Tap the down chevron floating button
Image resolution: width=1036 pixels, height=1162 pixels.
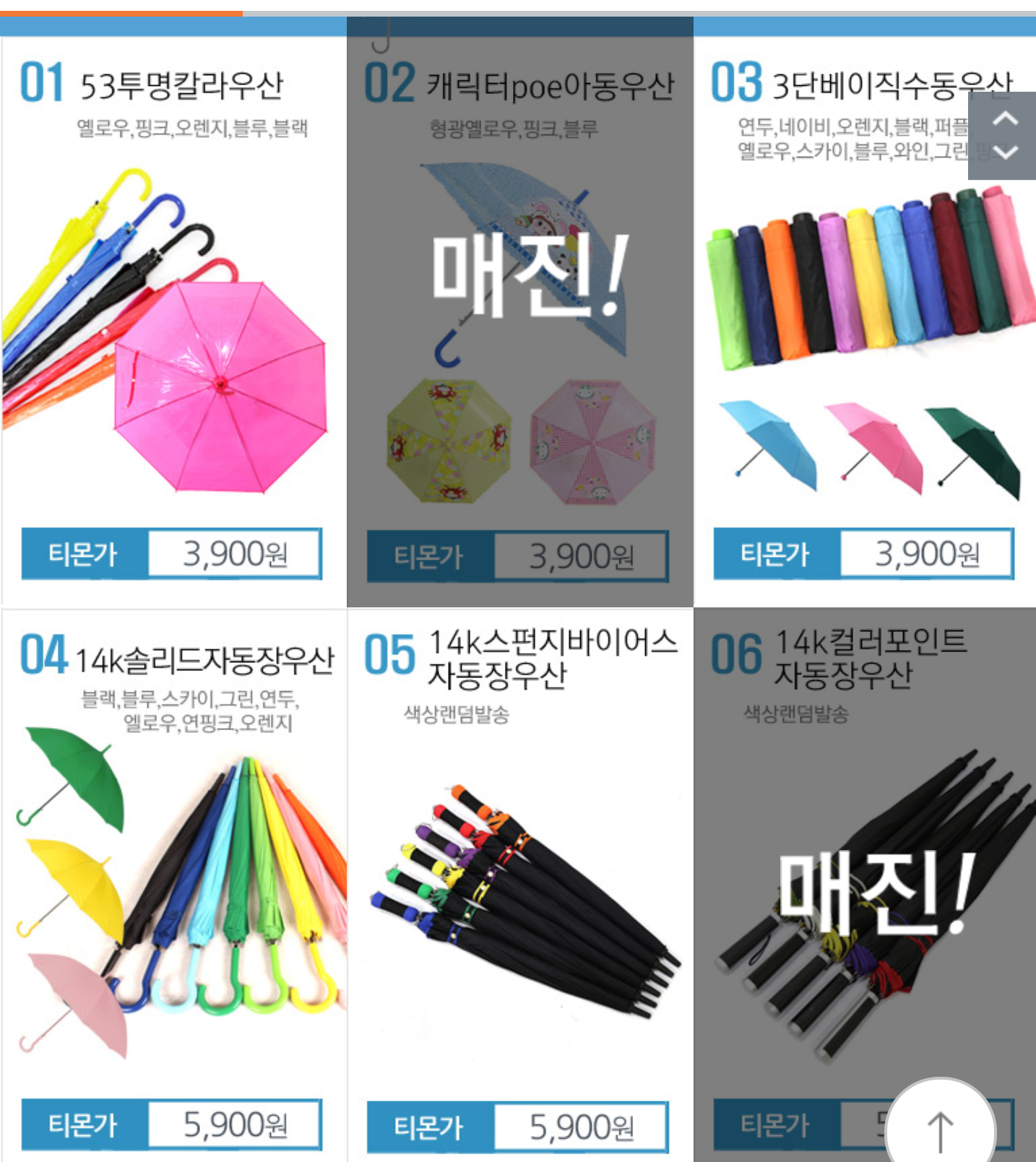tap(1005, 153)
